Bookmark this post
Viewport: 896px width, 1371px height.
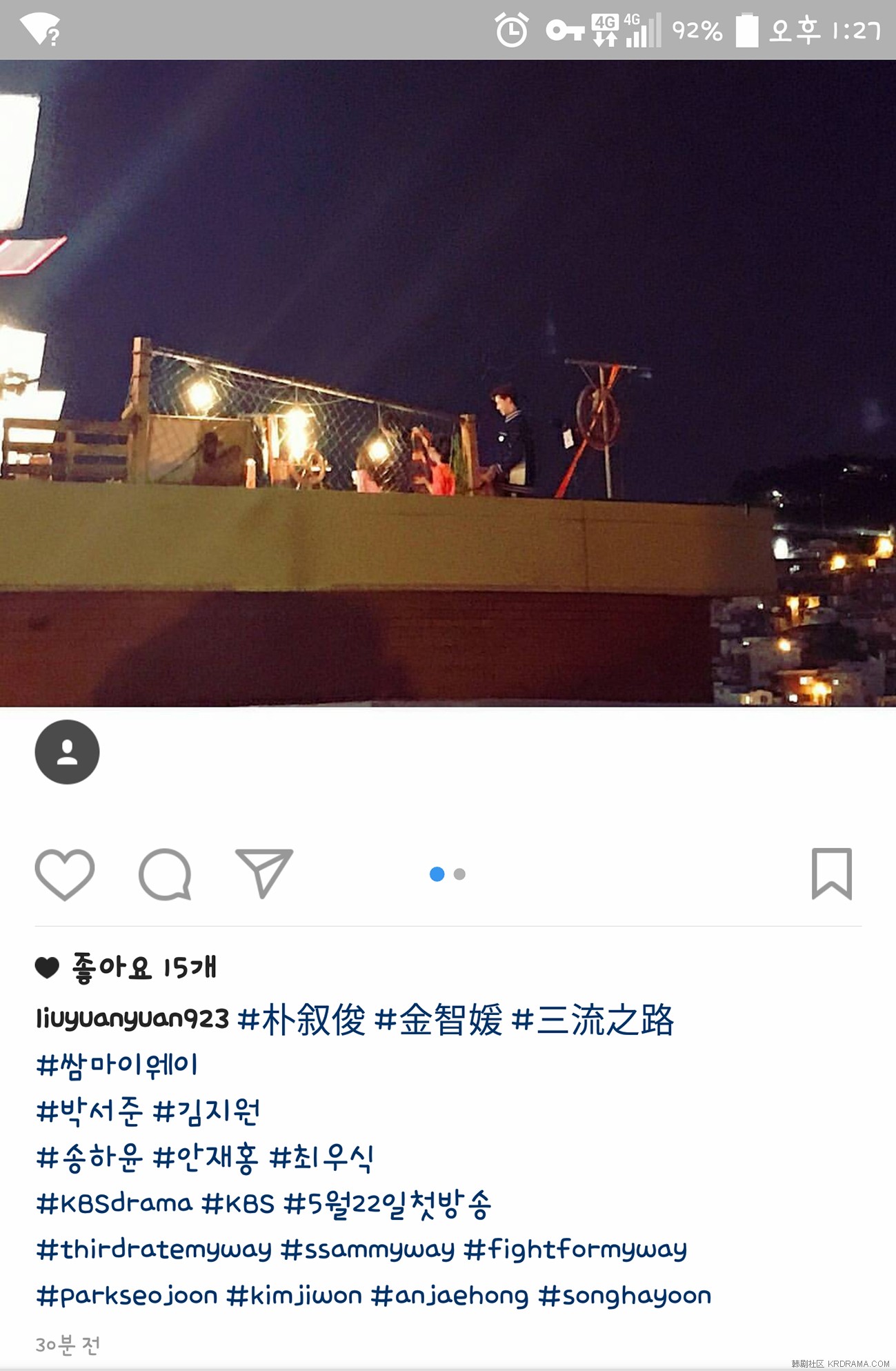831,874
